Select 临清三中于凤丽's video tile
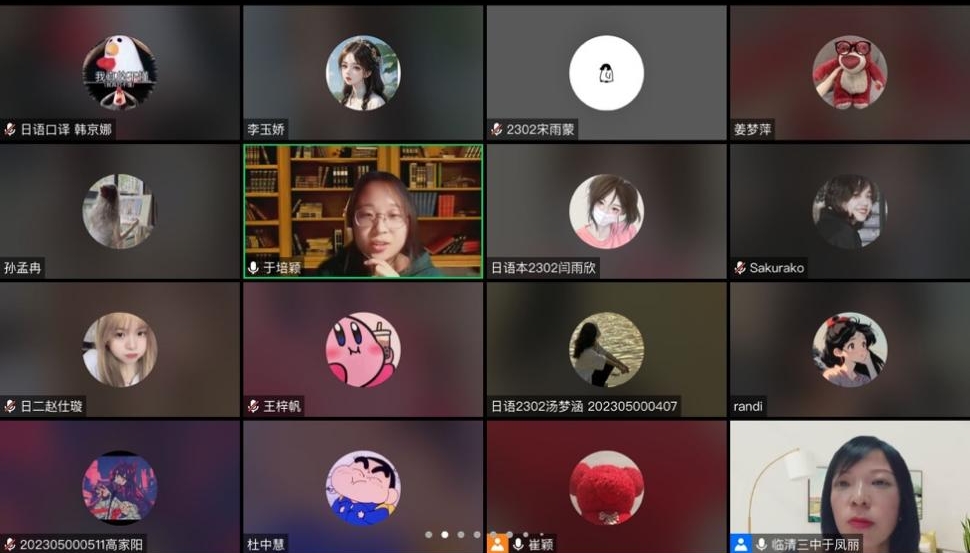Screen dimensions: 970x553 [849, 487]
